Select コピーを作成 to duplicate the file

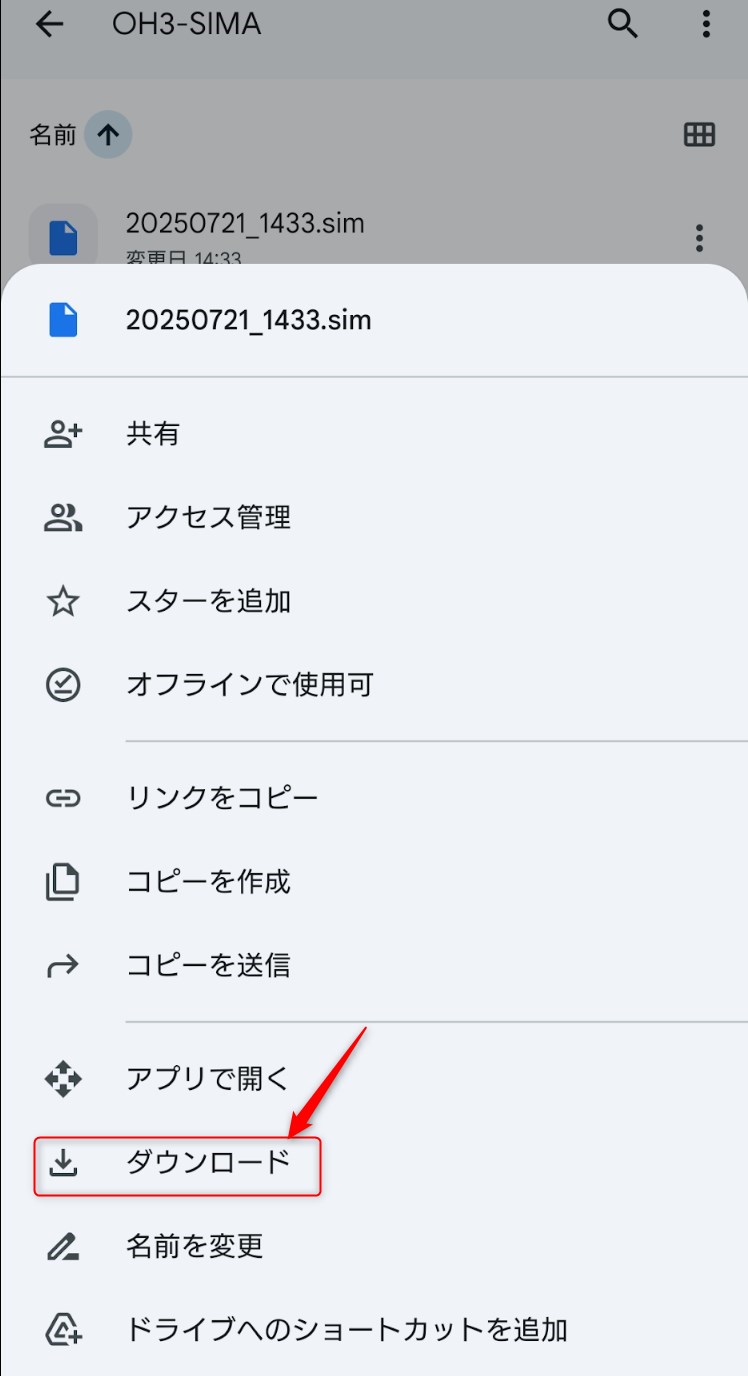coord(208,882)
